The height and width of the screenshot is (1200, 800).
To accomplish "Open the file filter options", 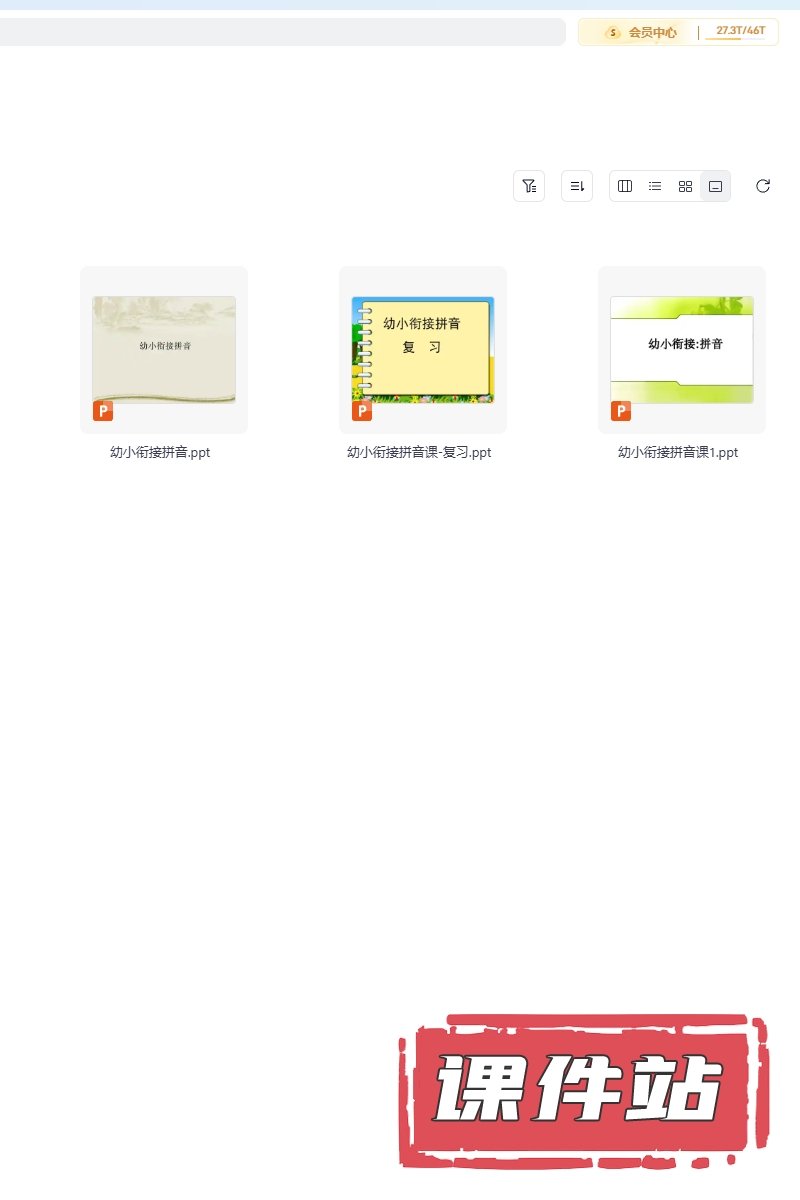I will tap(529, 186).
